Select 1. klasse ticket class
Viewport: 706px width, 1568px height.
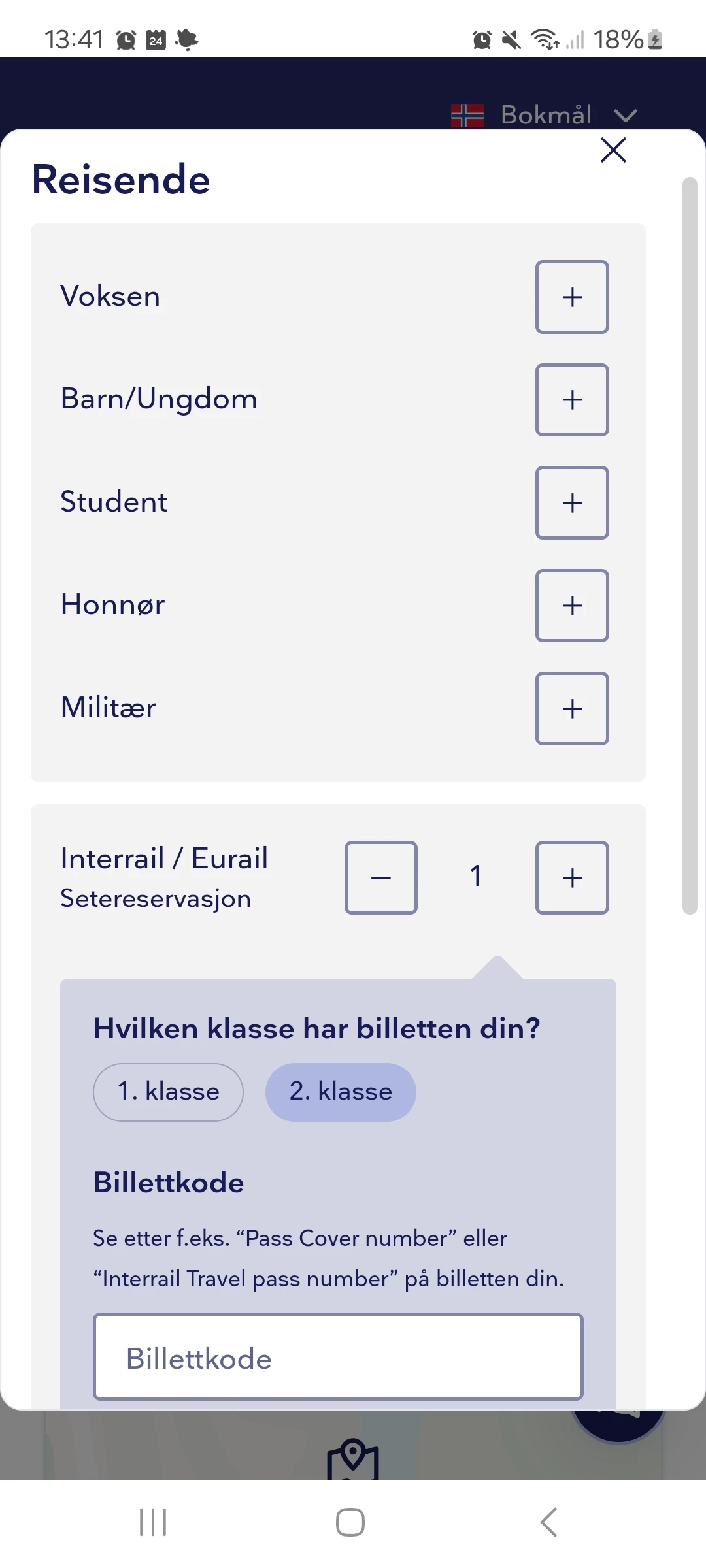pos(168,1092)
